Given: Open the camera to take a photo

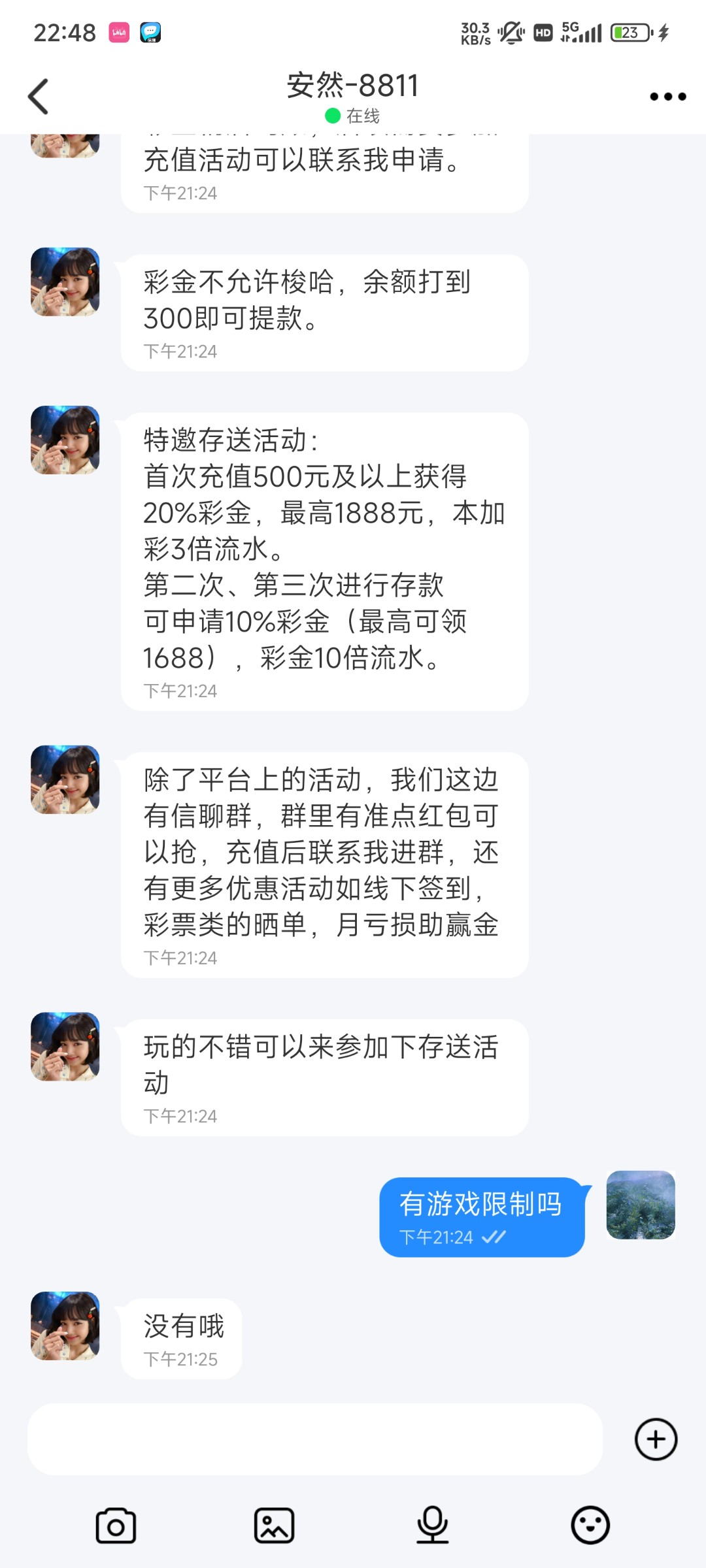Looking at the screenshot, I should [x=116, y=1526].
